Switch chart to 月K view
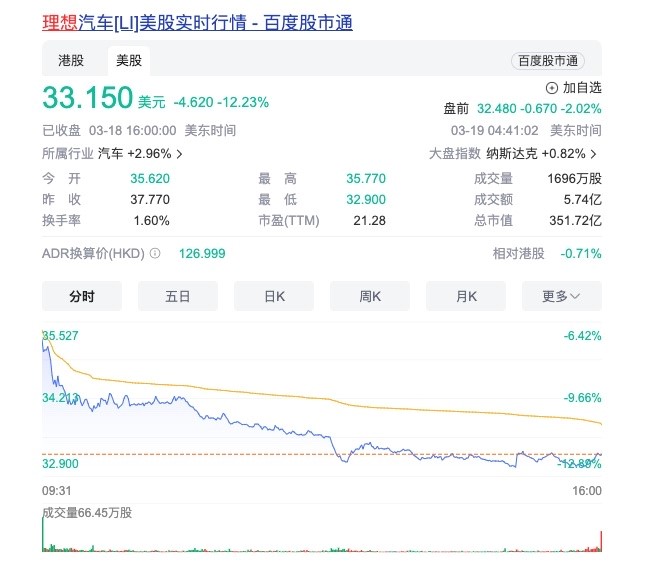The width and height of the screenshot is (647, 562). click(466, 296)
